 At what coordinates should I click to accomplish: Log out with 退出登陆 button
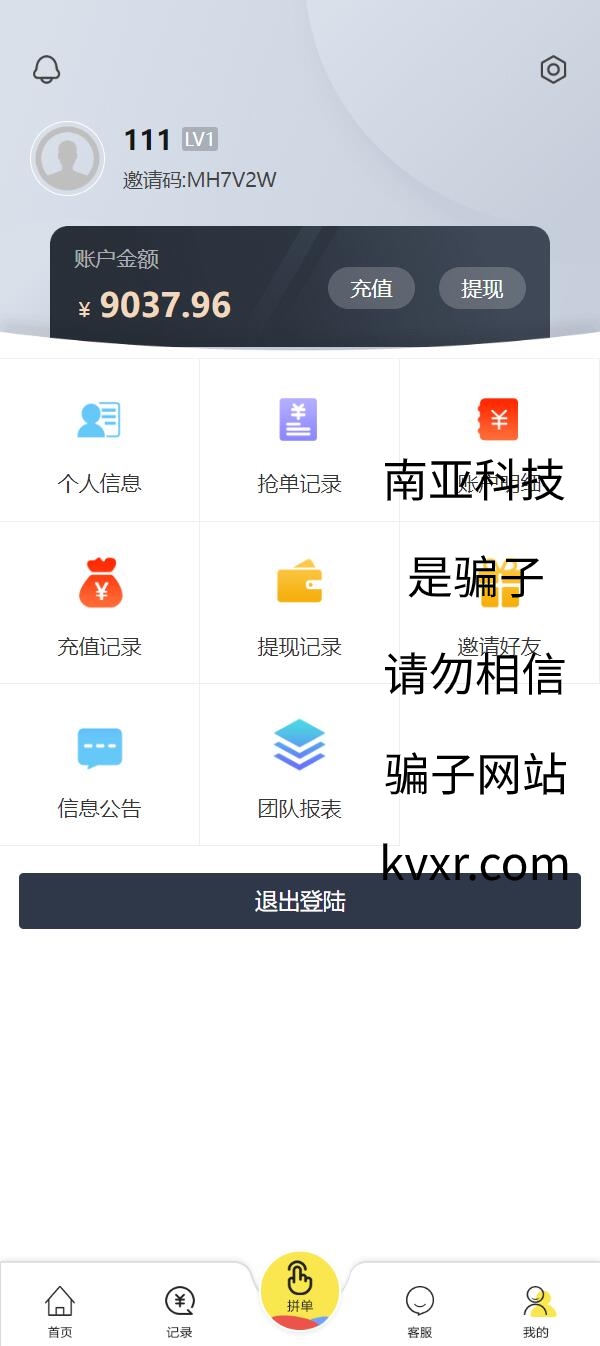pos(300,901)
